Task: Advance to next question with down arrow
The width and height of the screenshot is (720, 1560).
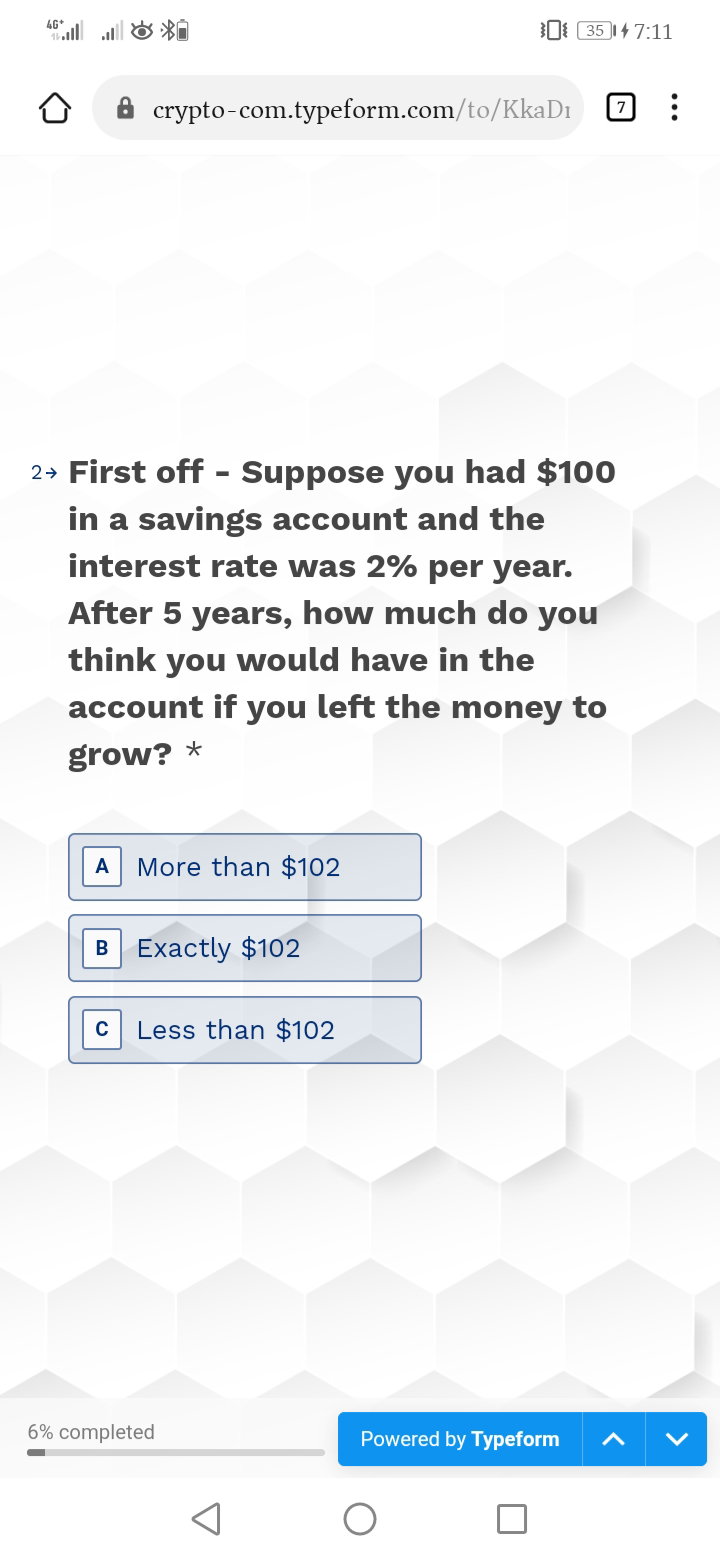Action: click(x=677, y=1439)
